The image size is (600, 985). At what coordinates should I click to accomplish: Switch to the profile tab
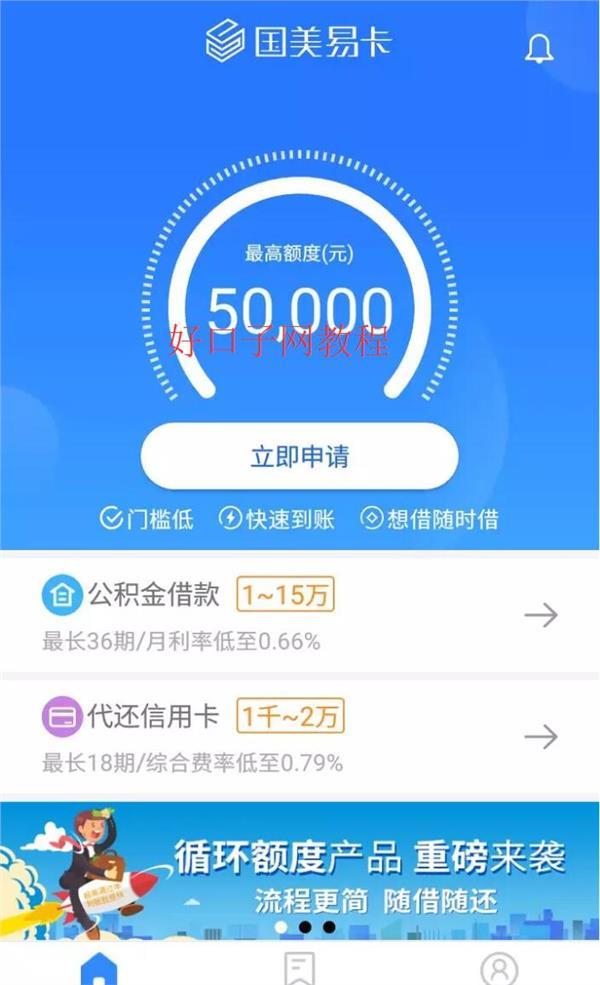click(x=499, y=968)
